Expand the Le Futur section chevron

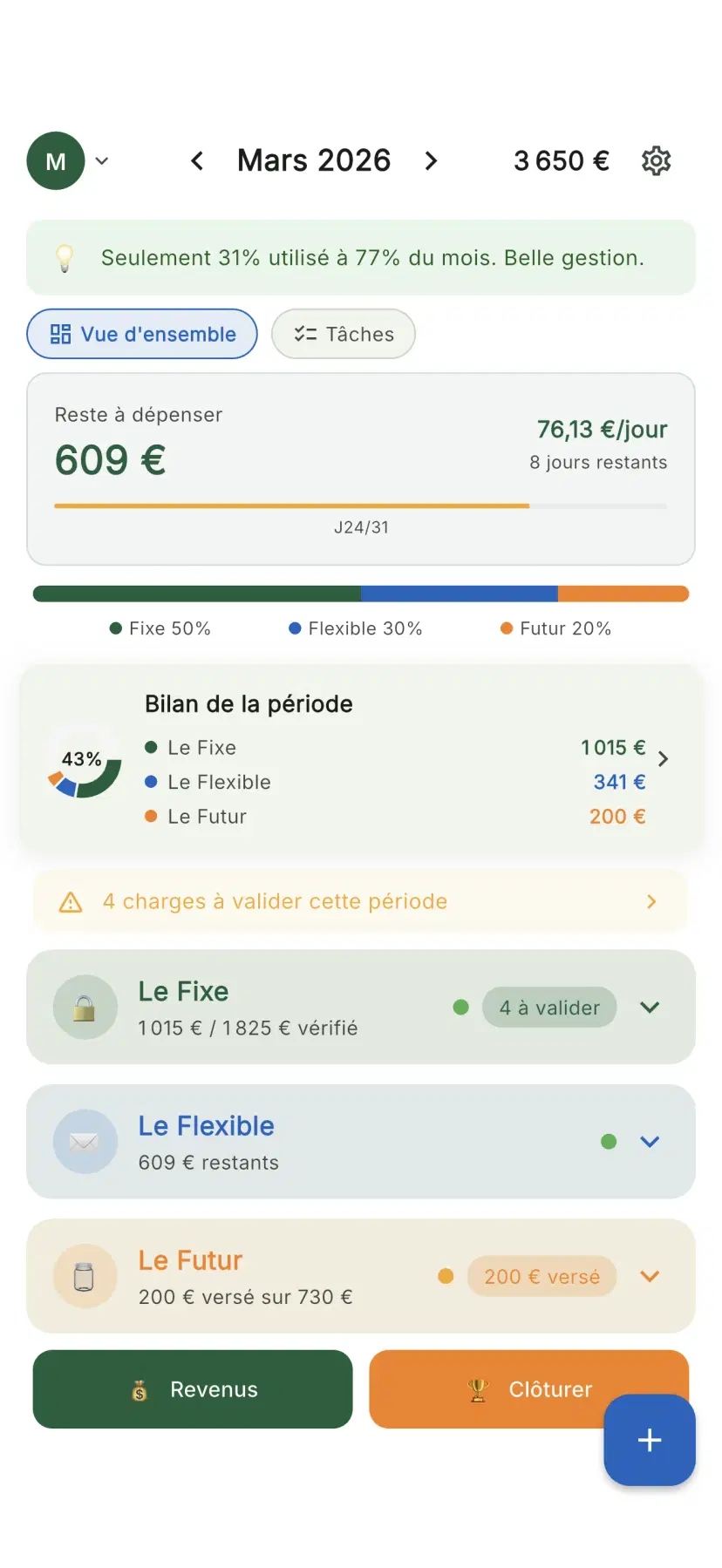tap(649, 1275)
